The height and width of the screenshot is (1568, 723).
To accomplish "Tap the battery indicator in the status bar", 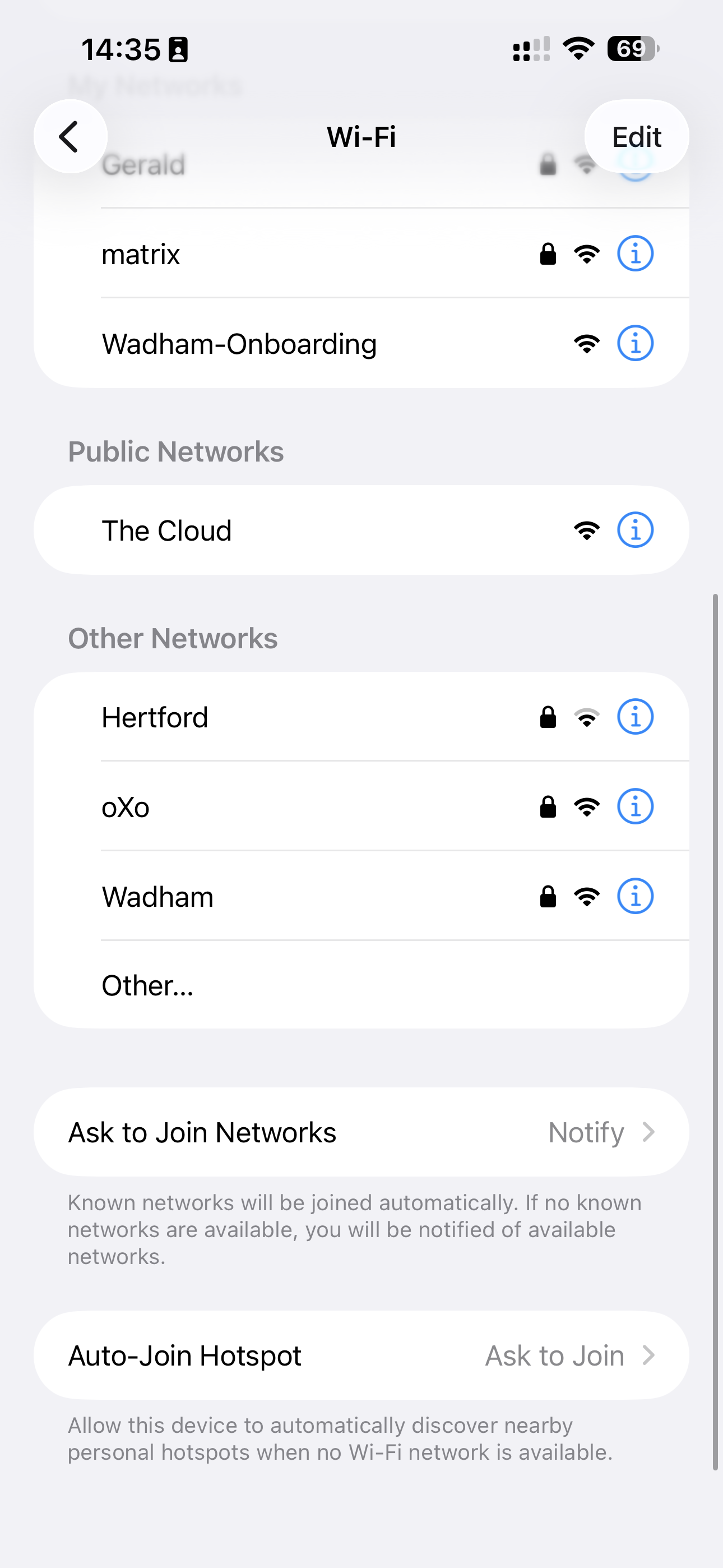I will click(x=631, y=49).
